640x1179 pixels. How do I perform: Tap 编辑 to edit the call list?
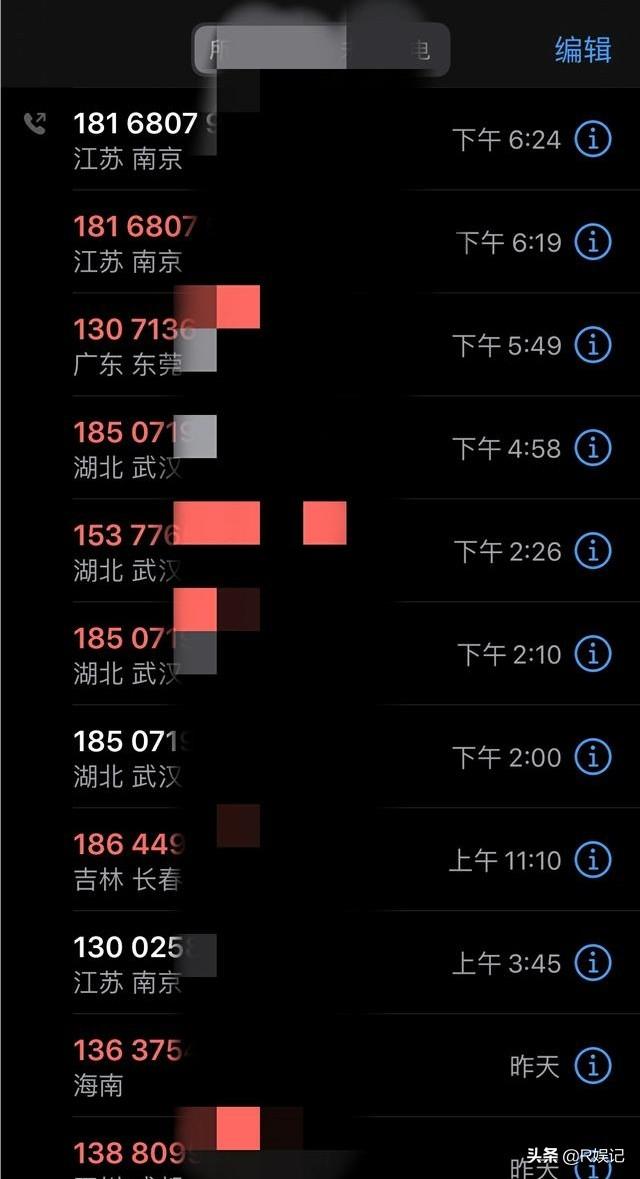583,50
